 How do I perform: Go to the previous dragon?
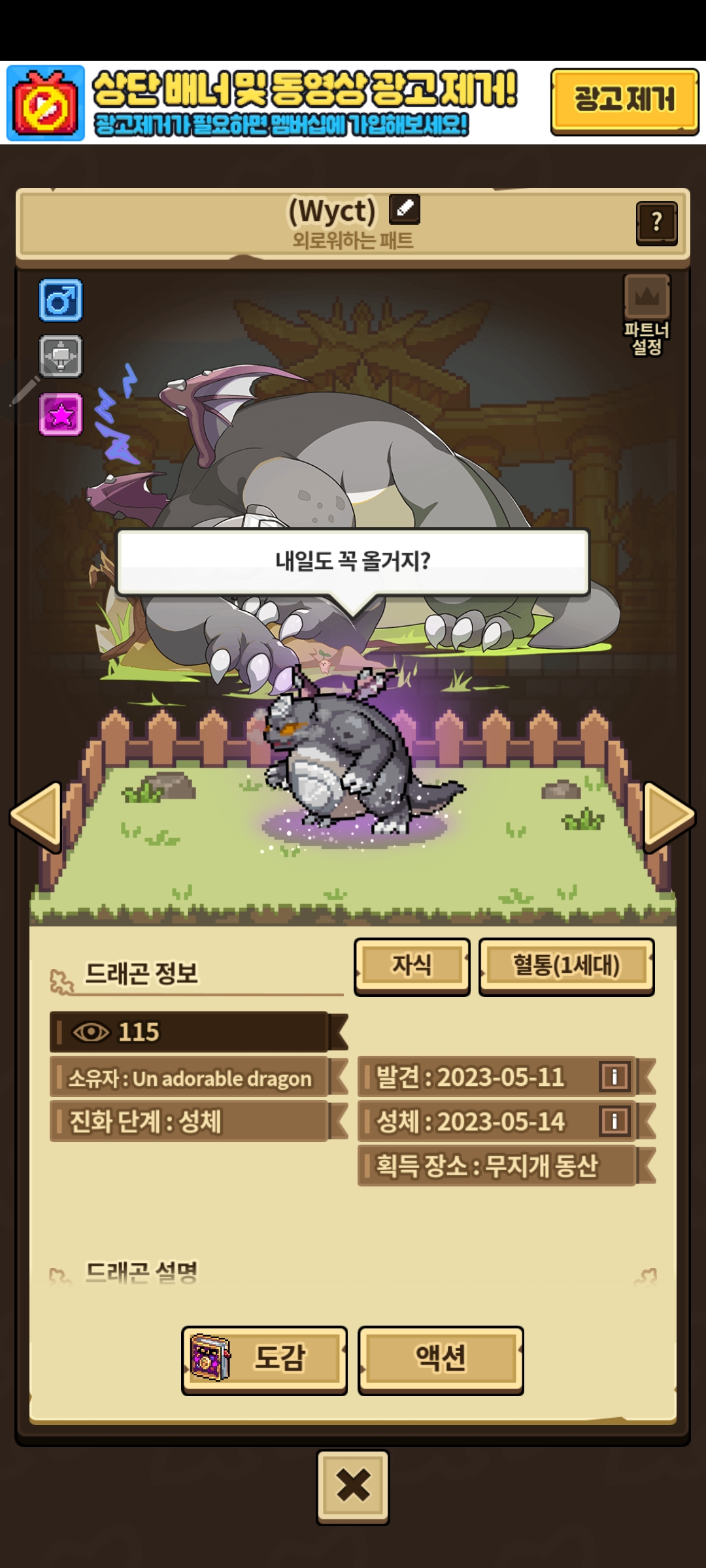click(37, 817)
